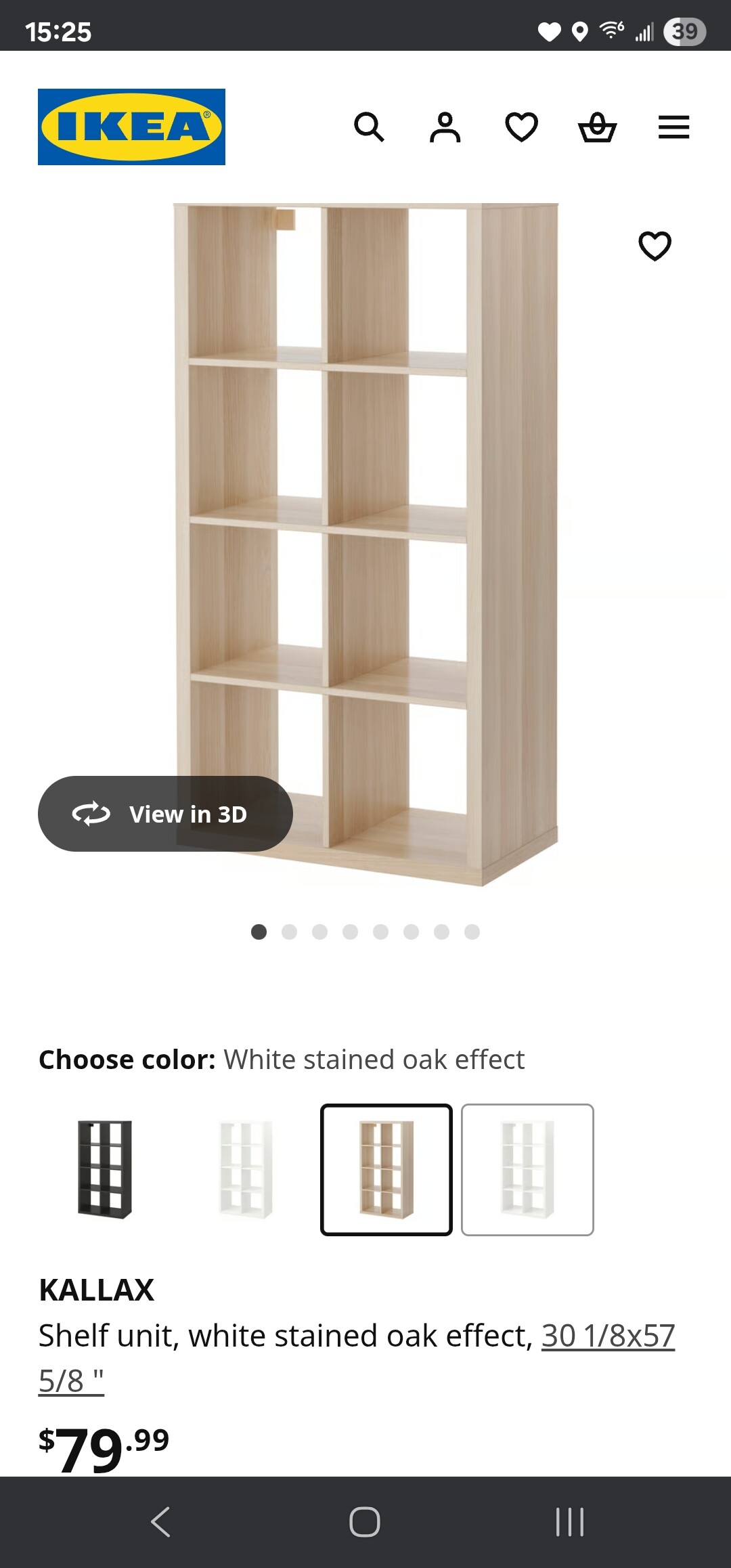Jump to the second image dot
731x1568 pixels.
289,932
